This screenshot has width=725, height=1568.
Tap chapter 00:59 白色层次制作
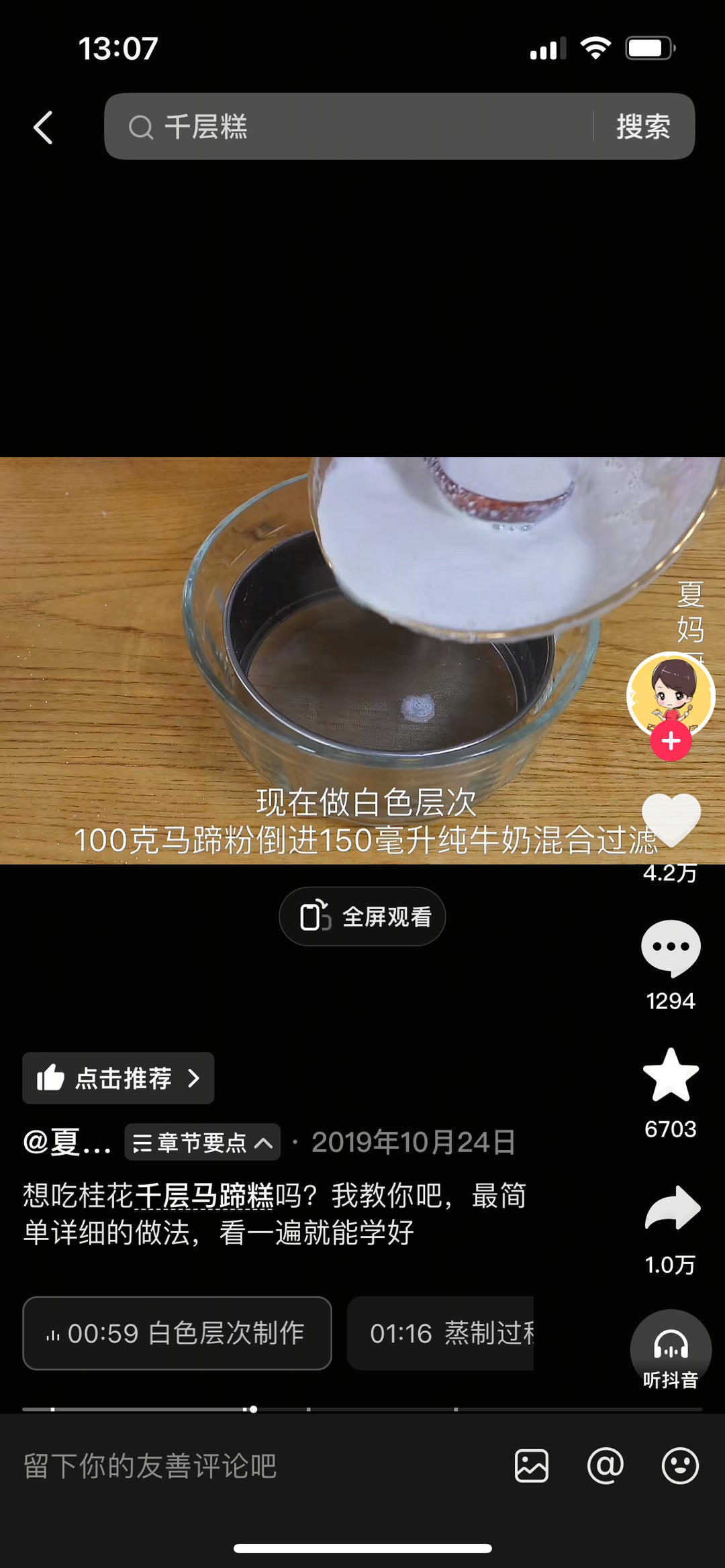coord(177,1333)
